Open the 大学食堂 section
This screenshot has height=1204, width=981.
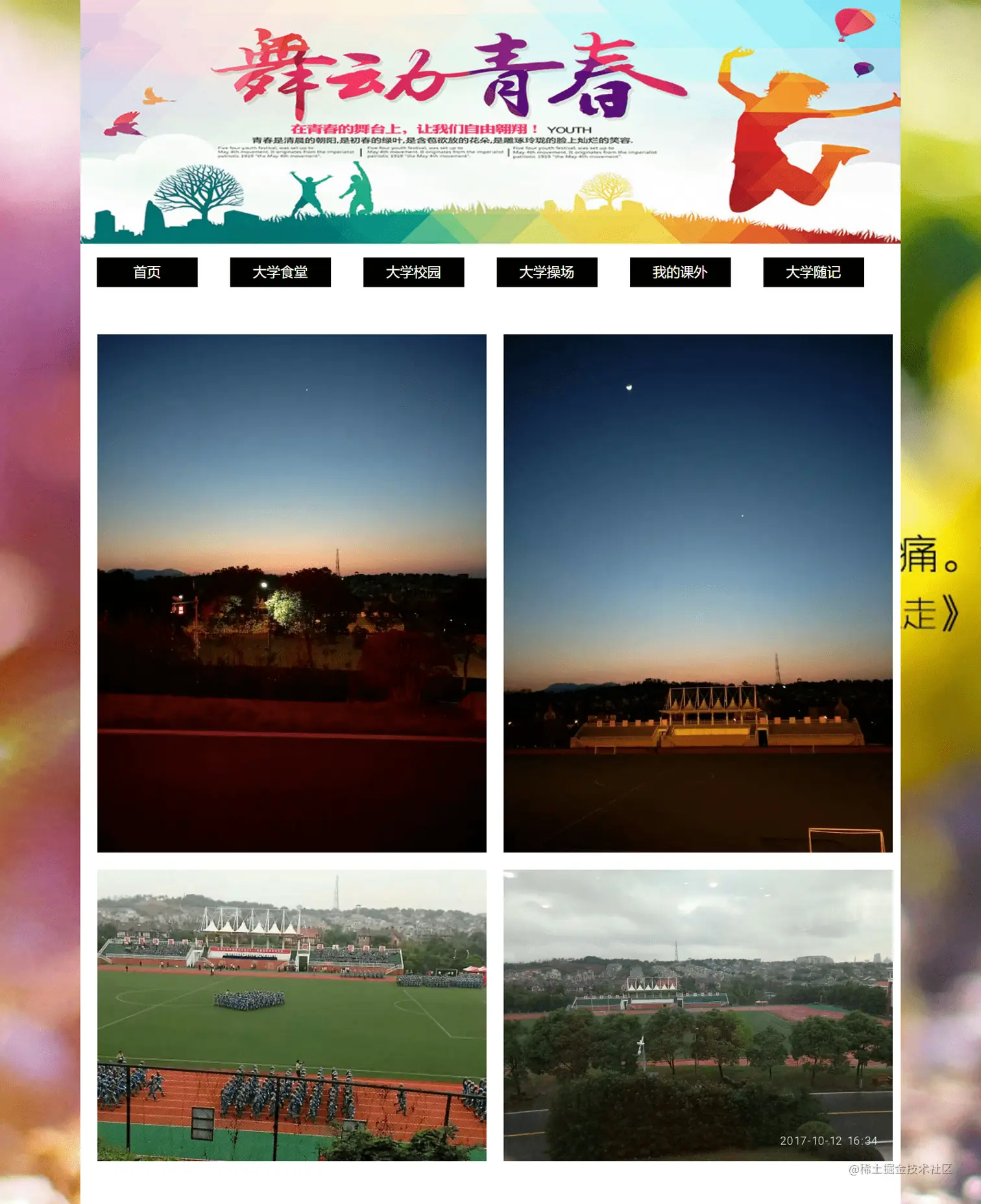pos(280,272)
